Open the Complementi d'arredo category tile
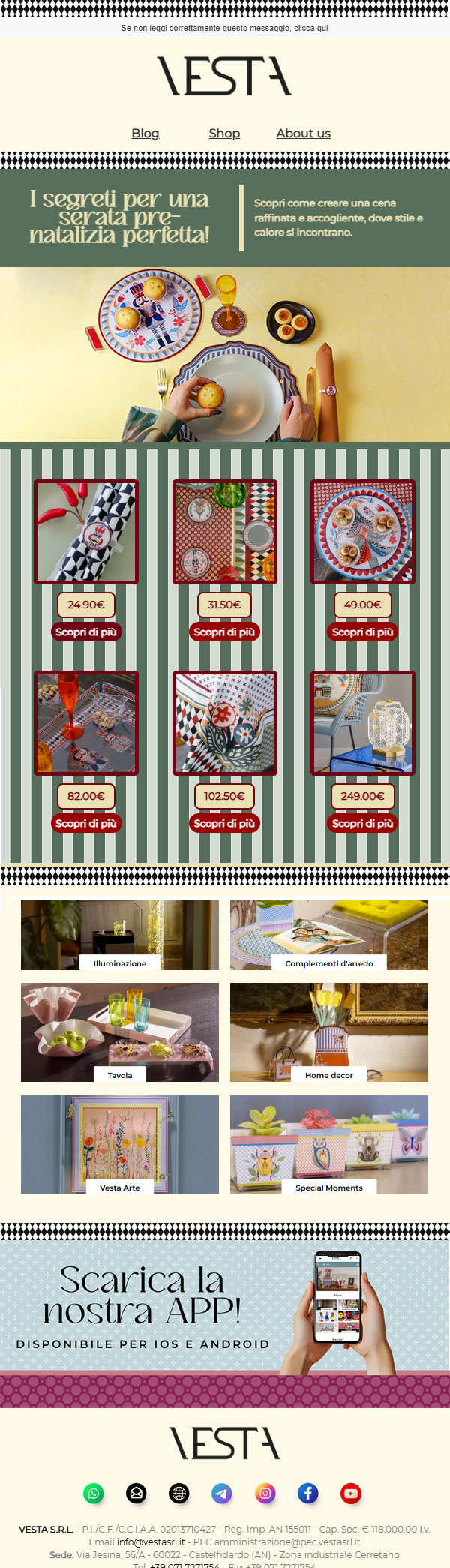This screenshot has height=1568, width=450. coord(329,936)
